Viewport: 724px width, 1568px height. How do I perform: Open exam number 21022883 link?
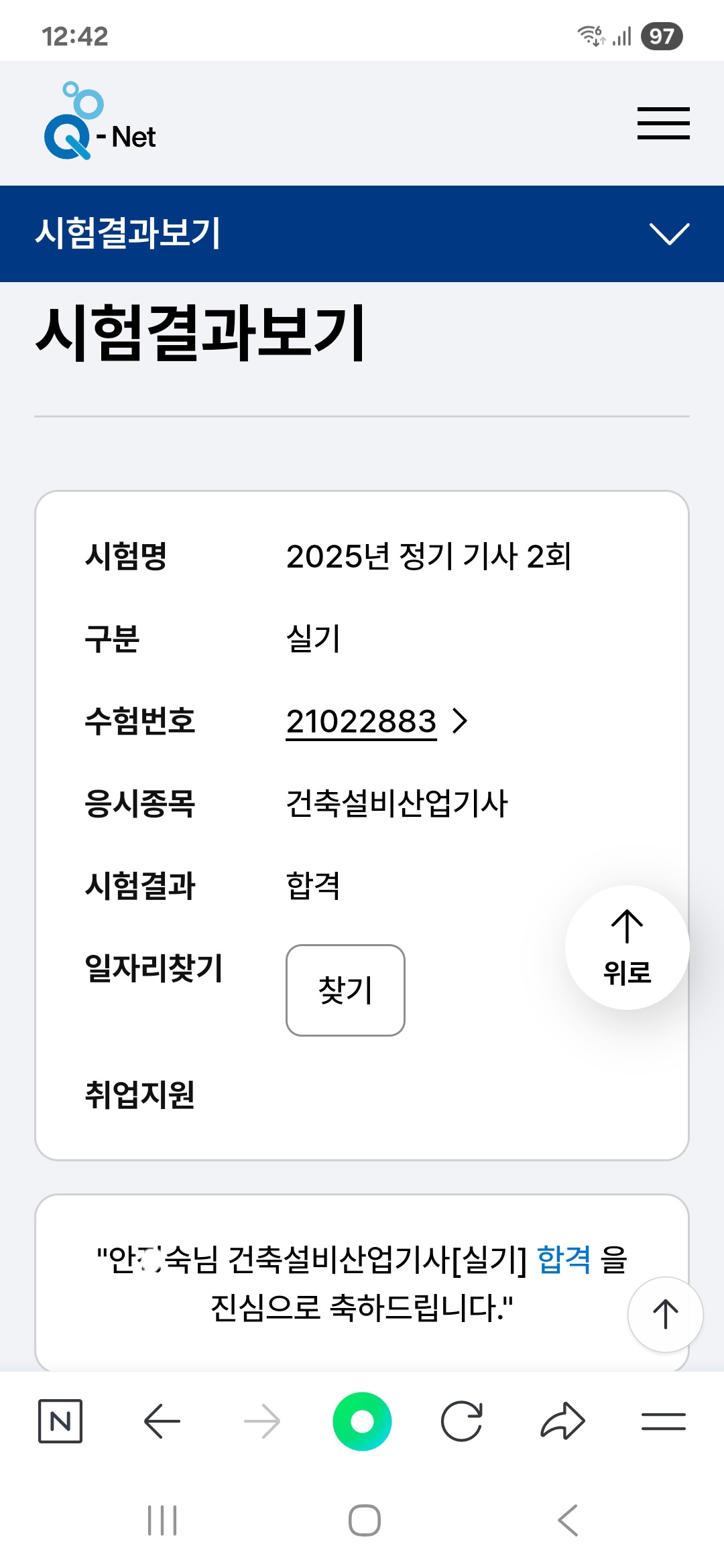377,722
